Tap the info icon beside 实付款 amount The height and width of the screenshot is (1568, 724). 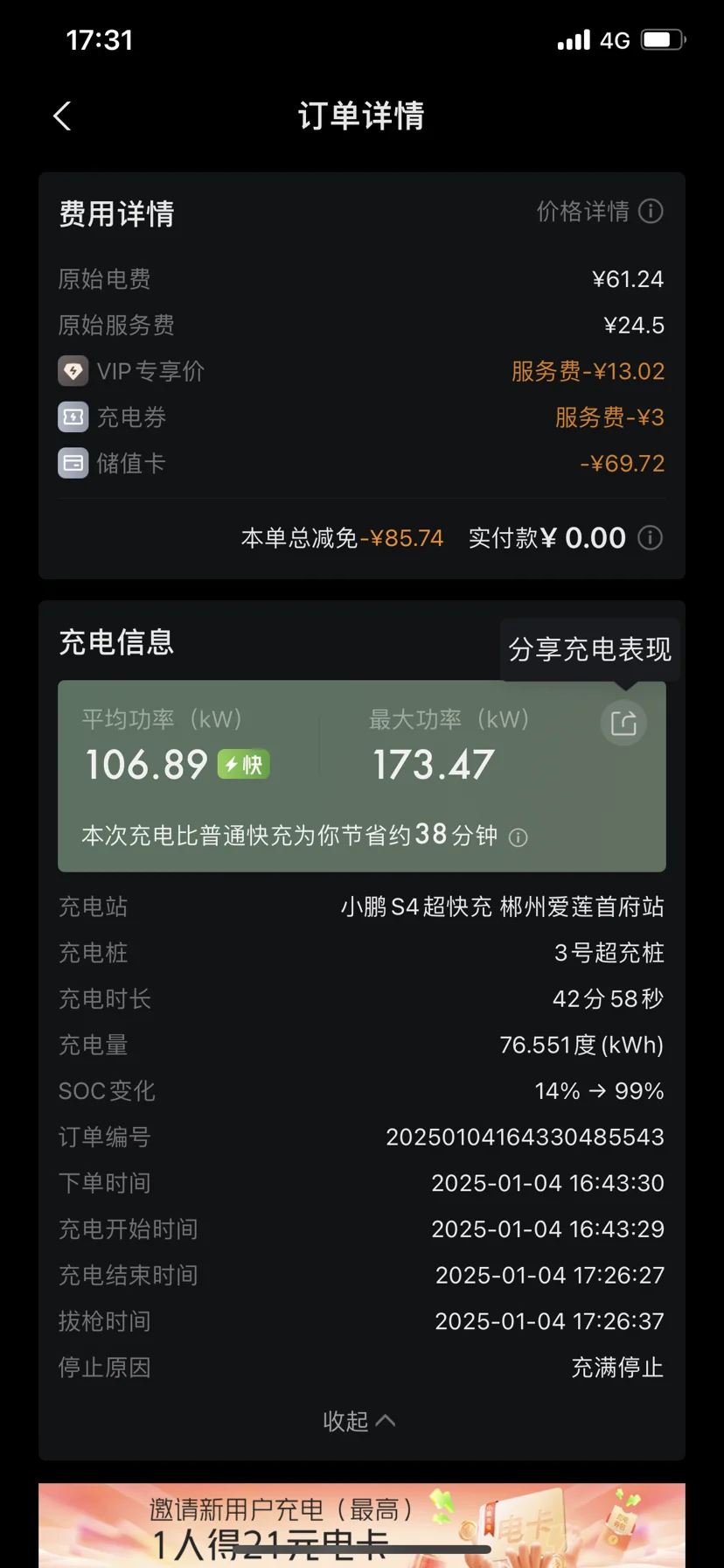click(x=650, y=537)
